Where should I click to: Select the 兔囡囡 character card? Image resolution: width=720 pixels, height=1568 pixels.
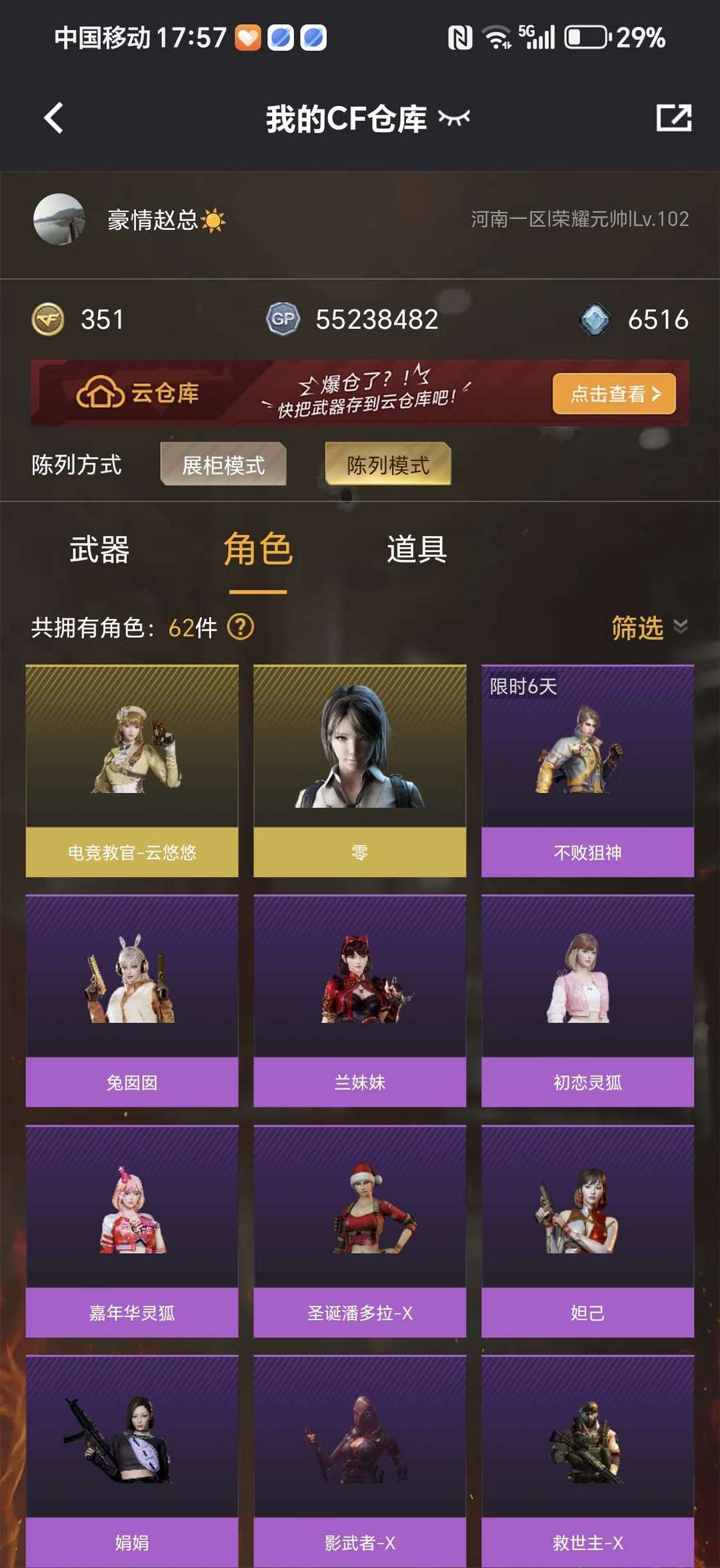click(131, 994)
